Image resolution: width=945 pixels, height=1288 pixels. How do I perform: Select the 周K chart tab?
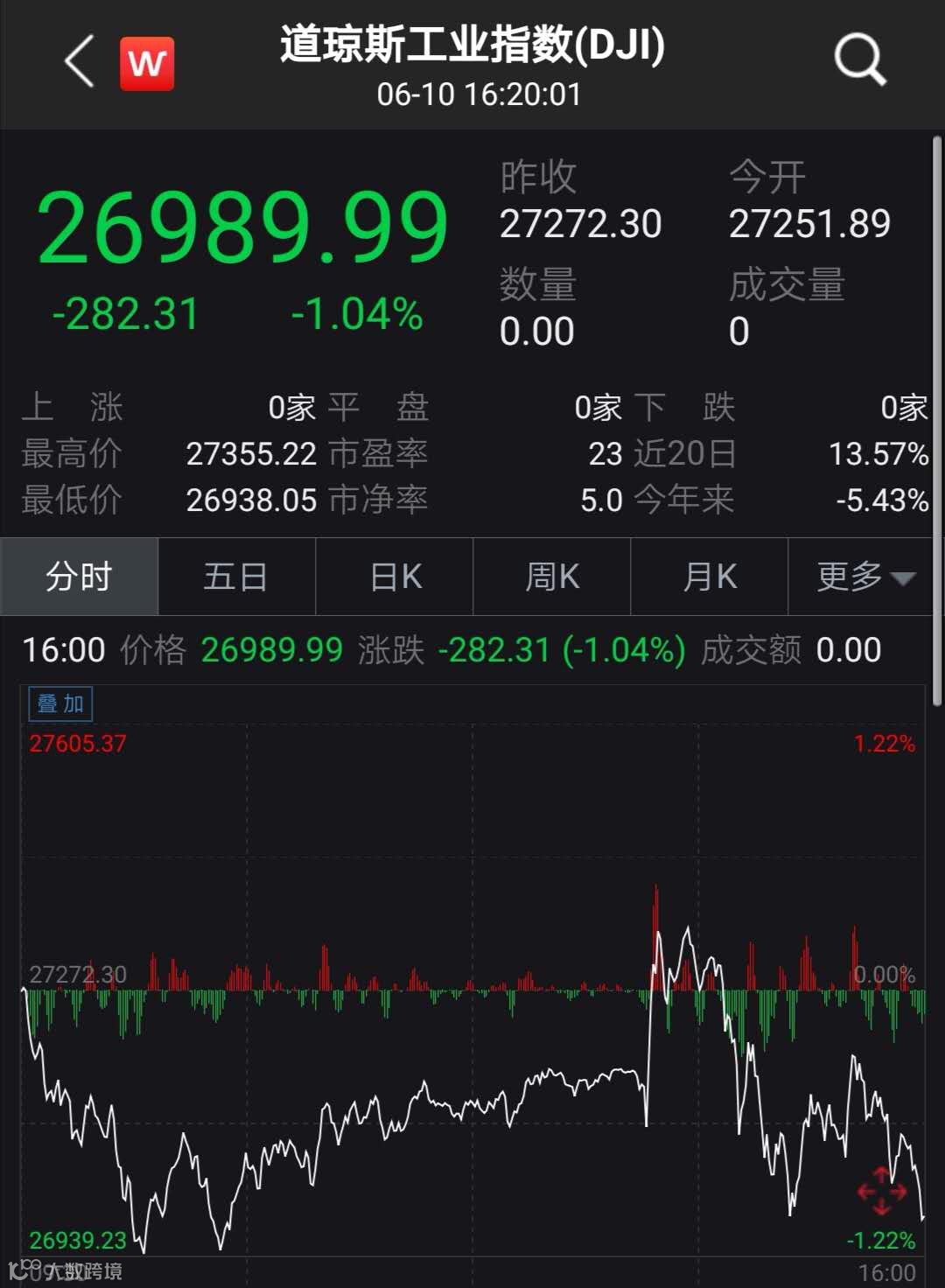pyautogui.click(x=552, y=577)
